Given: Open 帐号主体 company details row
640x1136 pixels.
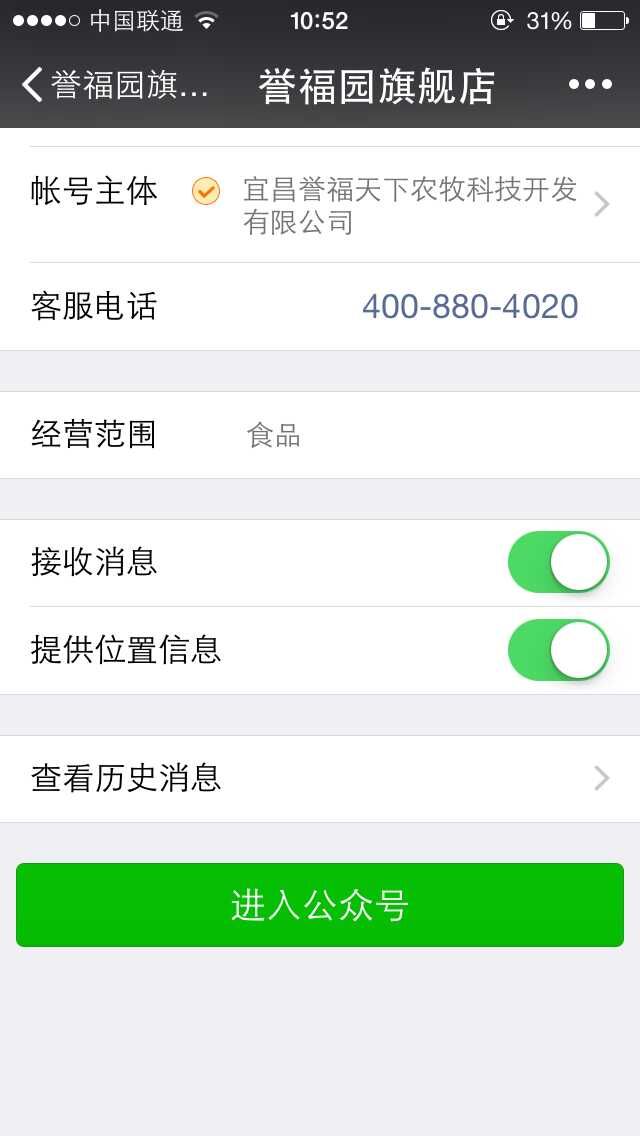Looking at the screenshot, I should click(320, 205).
